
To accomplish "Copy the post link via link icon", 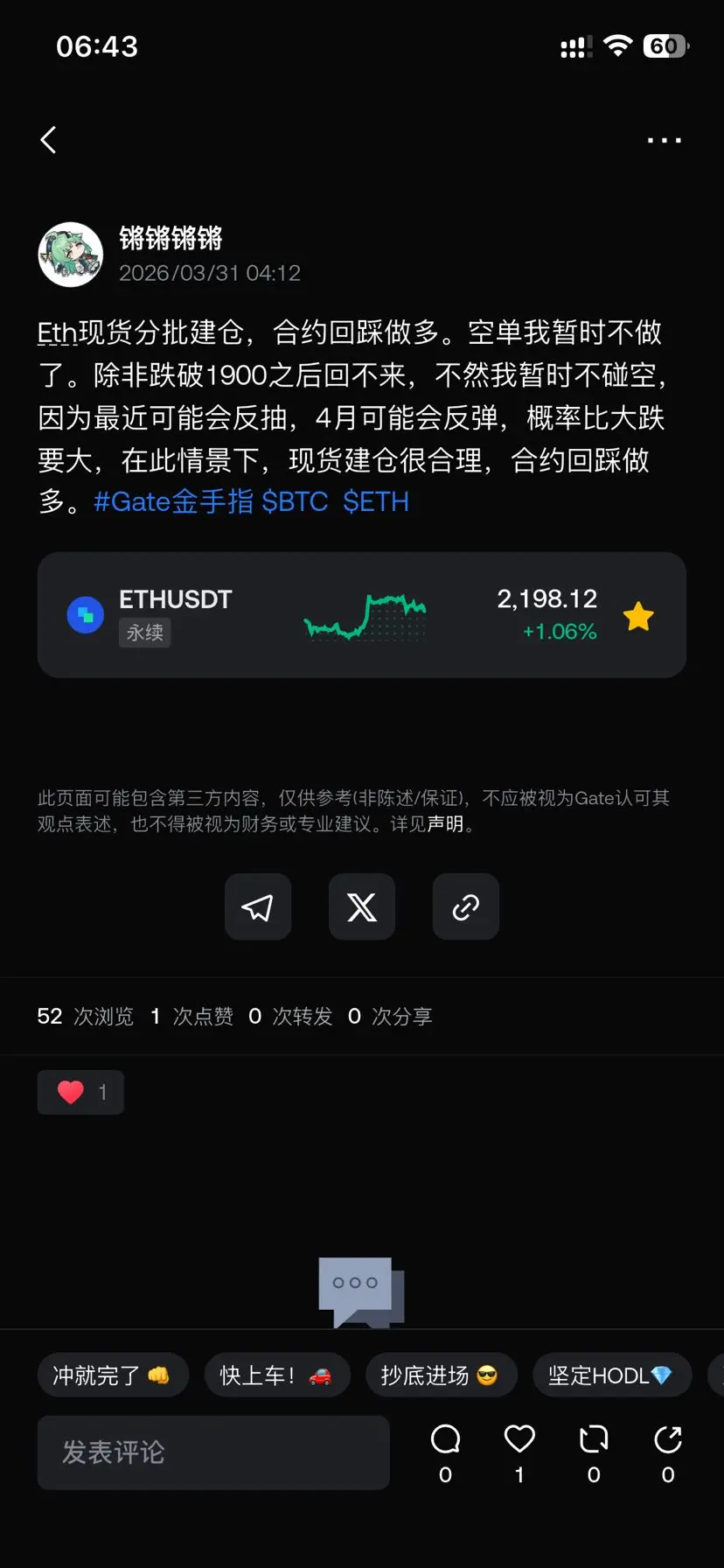I will 464,906.
